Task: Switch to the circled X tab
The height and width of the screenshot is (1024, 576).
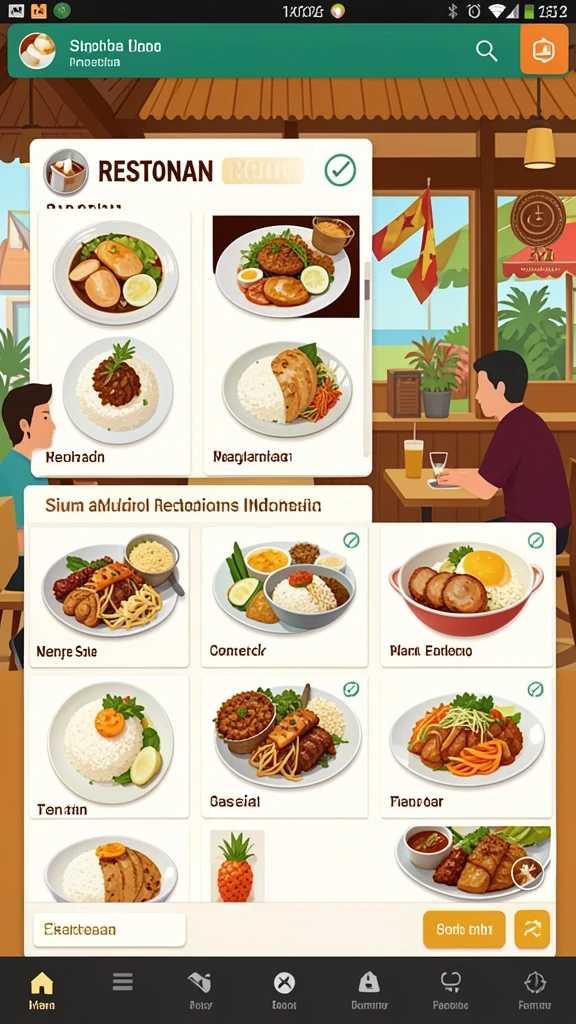Action: (x=284, y=990)
